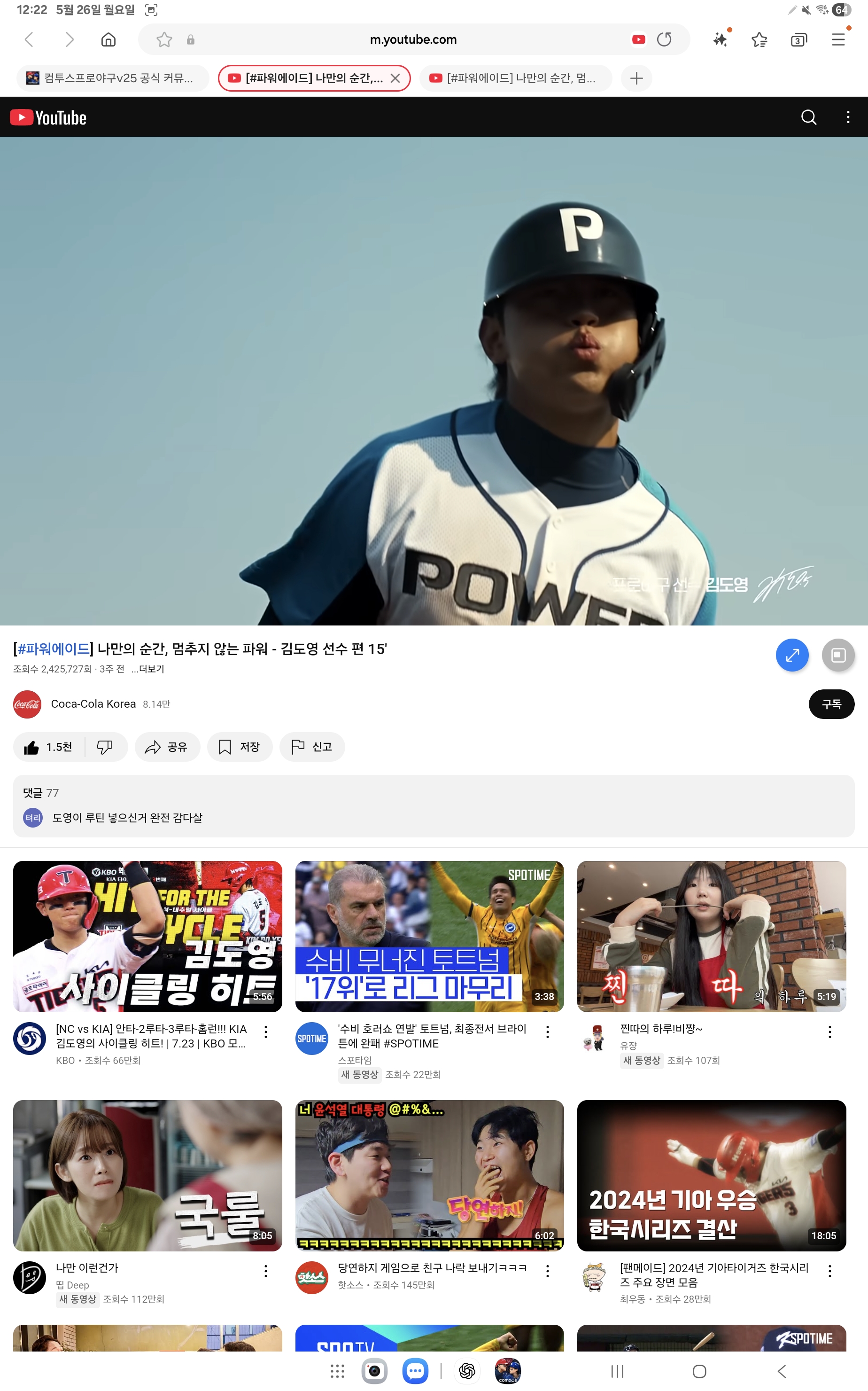
Task: Reload the page in the address bar
Action: point(664,39)
